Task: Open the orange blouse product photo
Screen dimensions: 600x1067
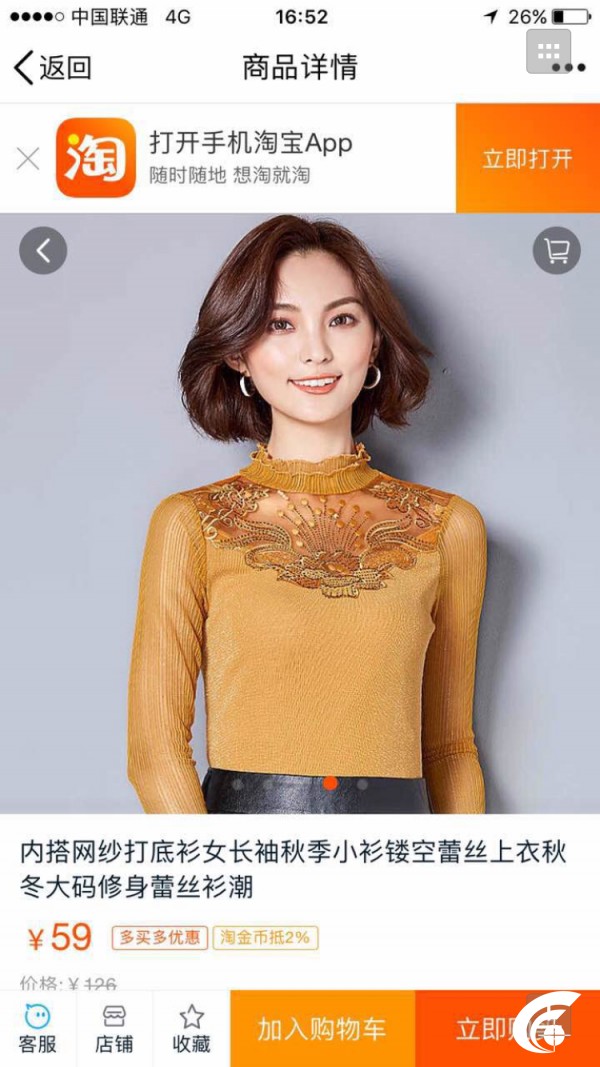Action: click(300, 514)
